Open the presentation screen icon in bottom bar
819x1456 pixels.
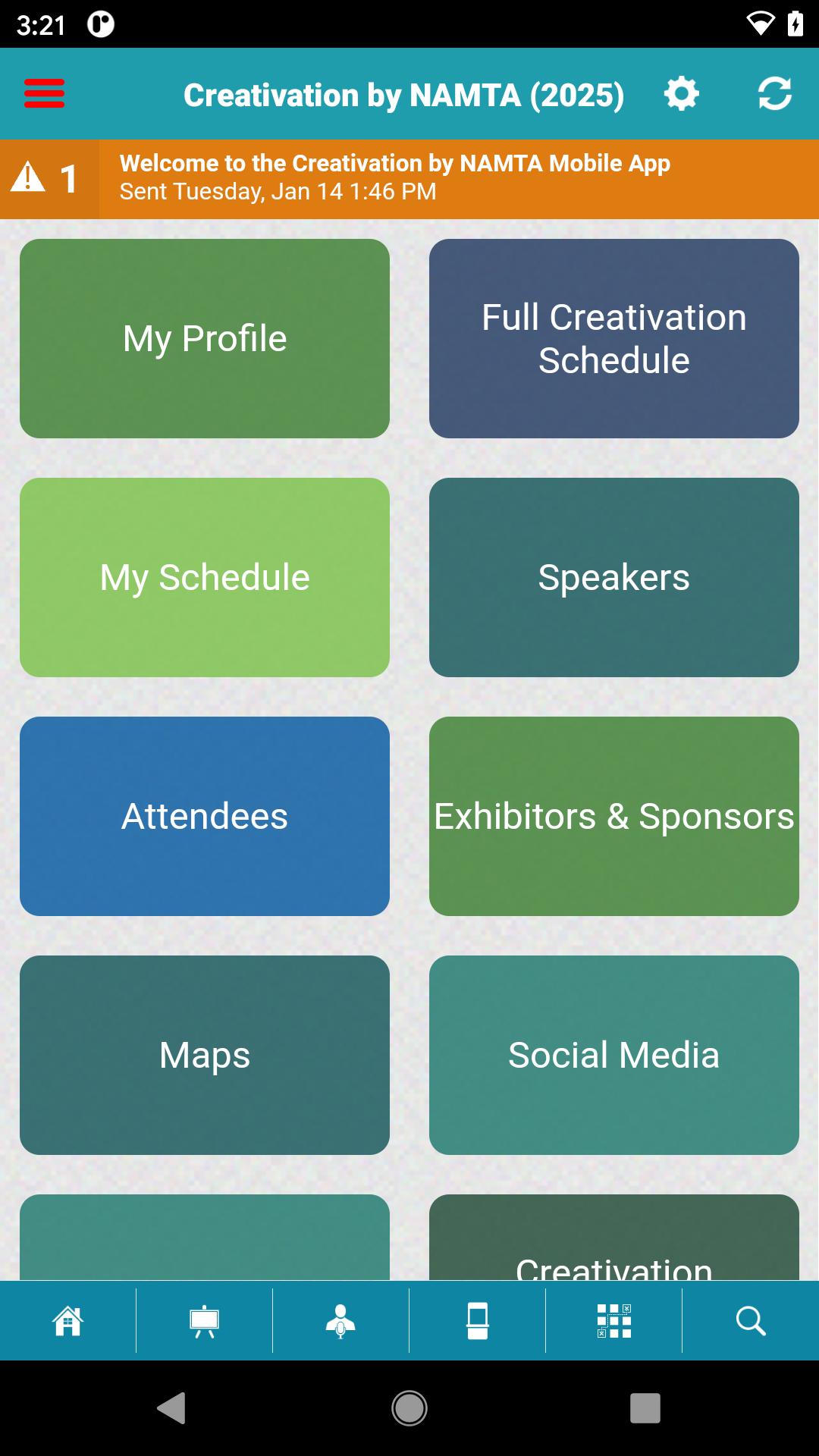pos(205,1321)
